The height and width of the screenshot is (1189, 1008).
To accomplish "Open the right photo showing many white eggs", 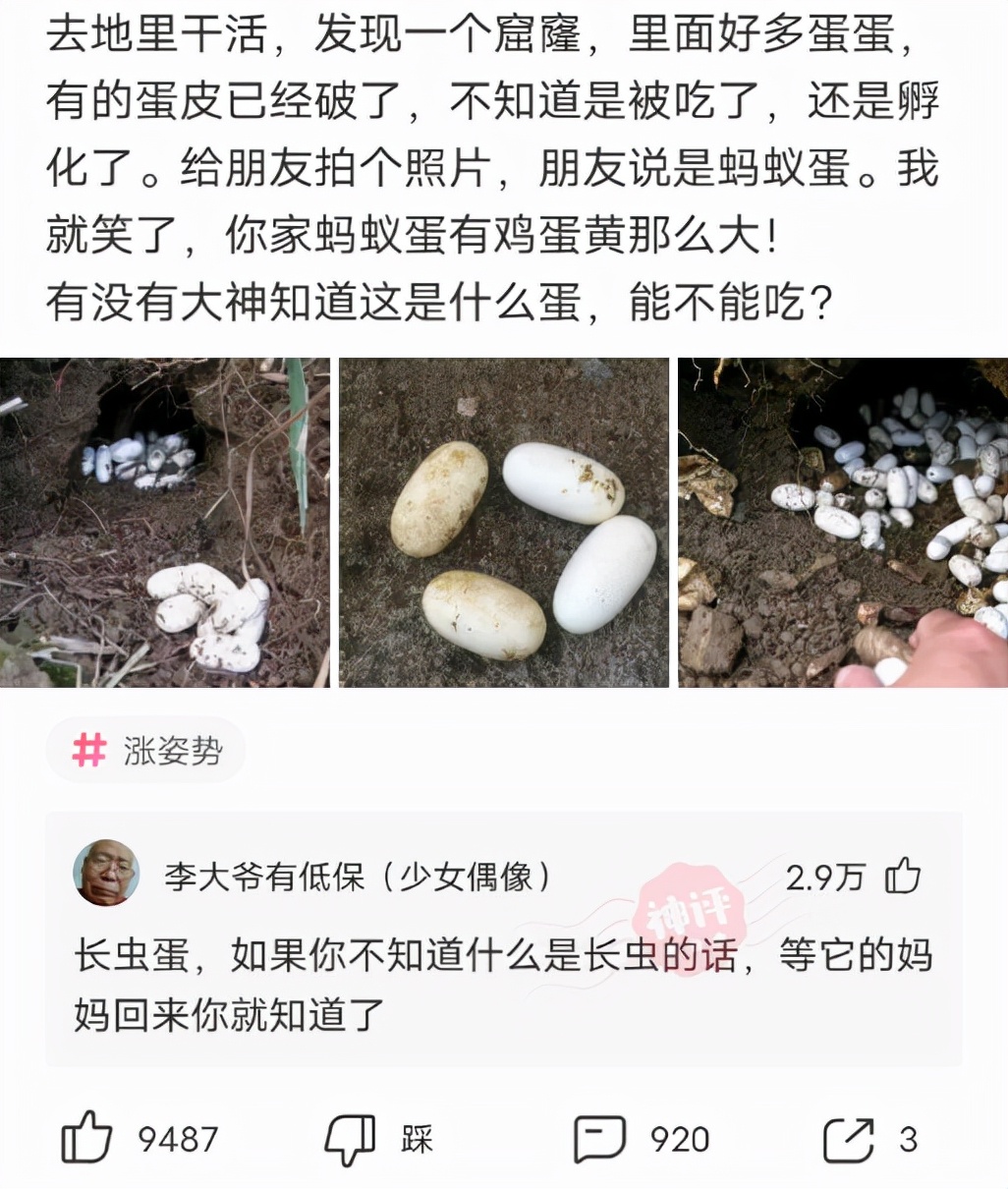I will pyautogui.click(x=843, y=521).
